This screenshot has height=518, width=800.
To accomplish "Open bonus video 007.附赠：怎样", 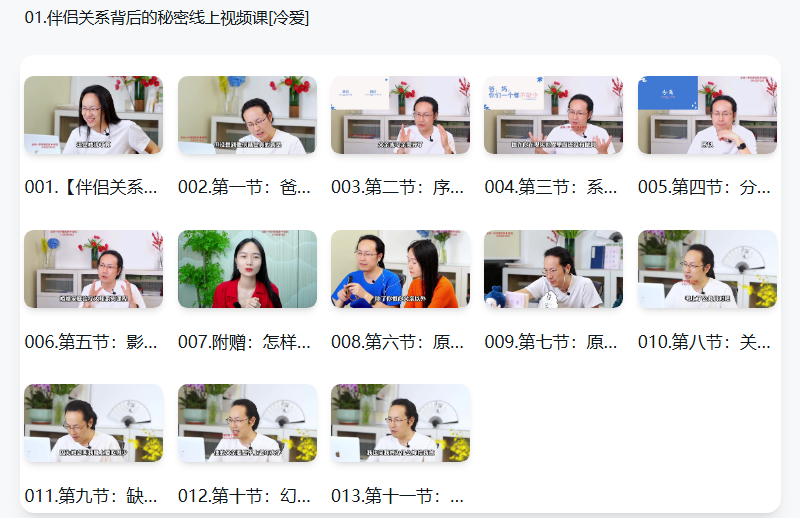I will point(247,269).
